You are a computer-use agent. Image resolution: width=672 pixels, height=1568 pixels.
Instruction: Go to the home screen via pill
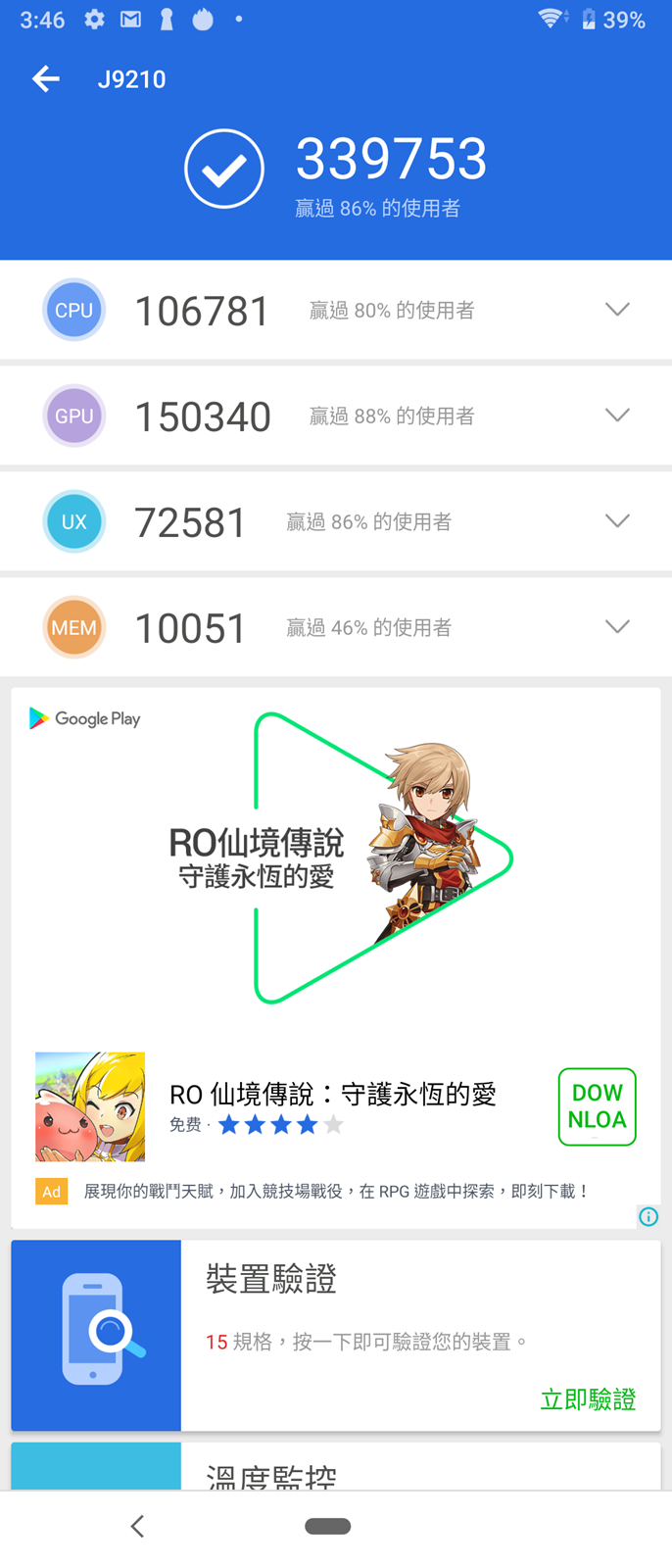(x=328, y=1526)
